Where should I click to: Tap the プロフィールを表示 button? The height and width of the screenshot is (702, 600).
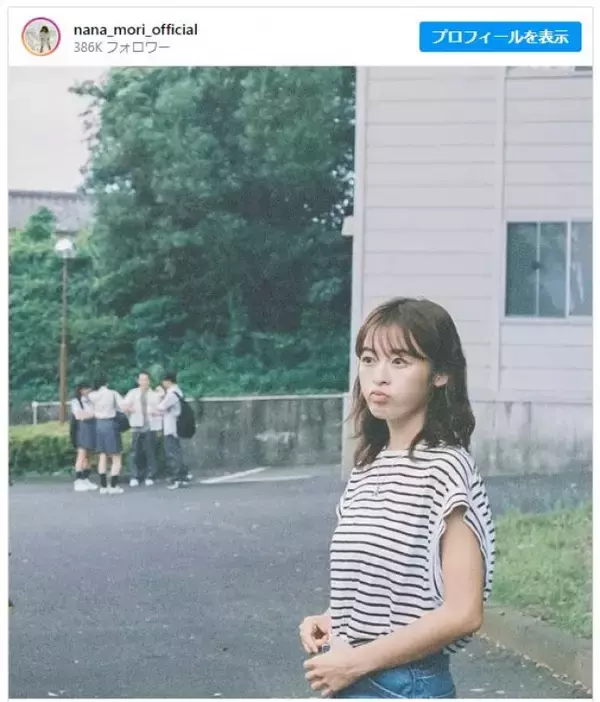click(x=500, y=37)
